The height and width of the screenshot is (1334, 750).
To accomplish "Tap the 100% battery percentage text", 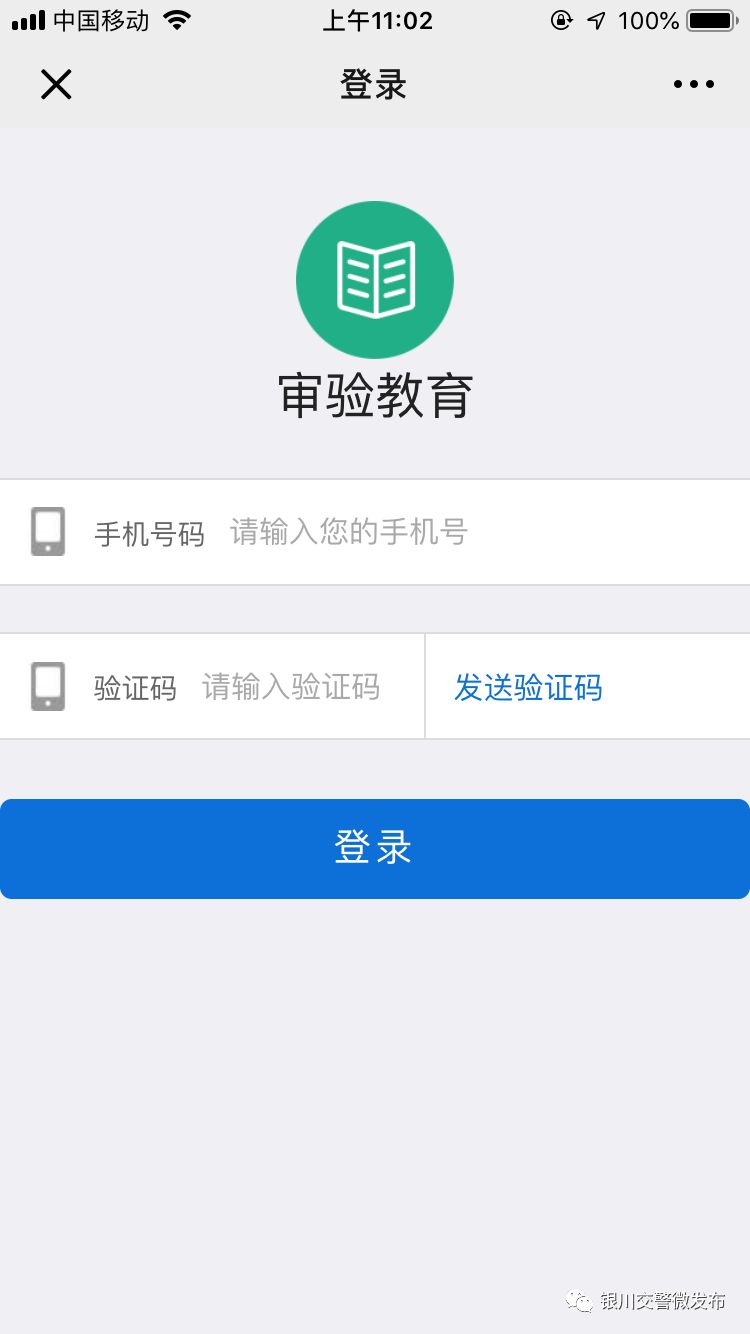I will click(x=650, y=18).
